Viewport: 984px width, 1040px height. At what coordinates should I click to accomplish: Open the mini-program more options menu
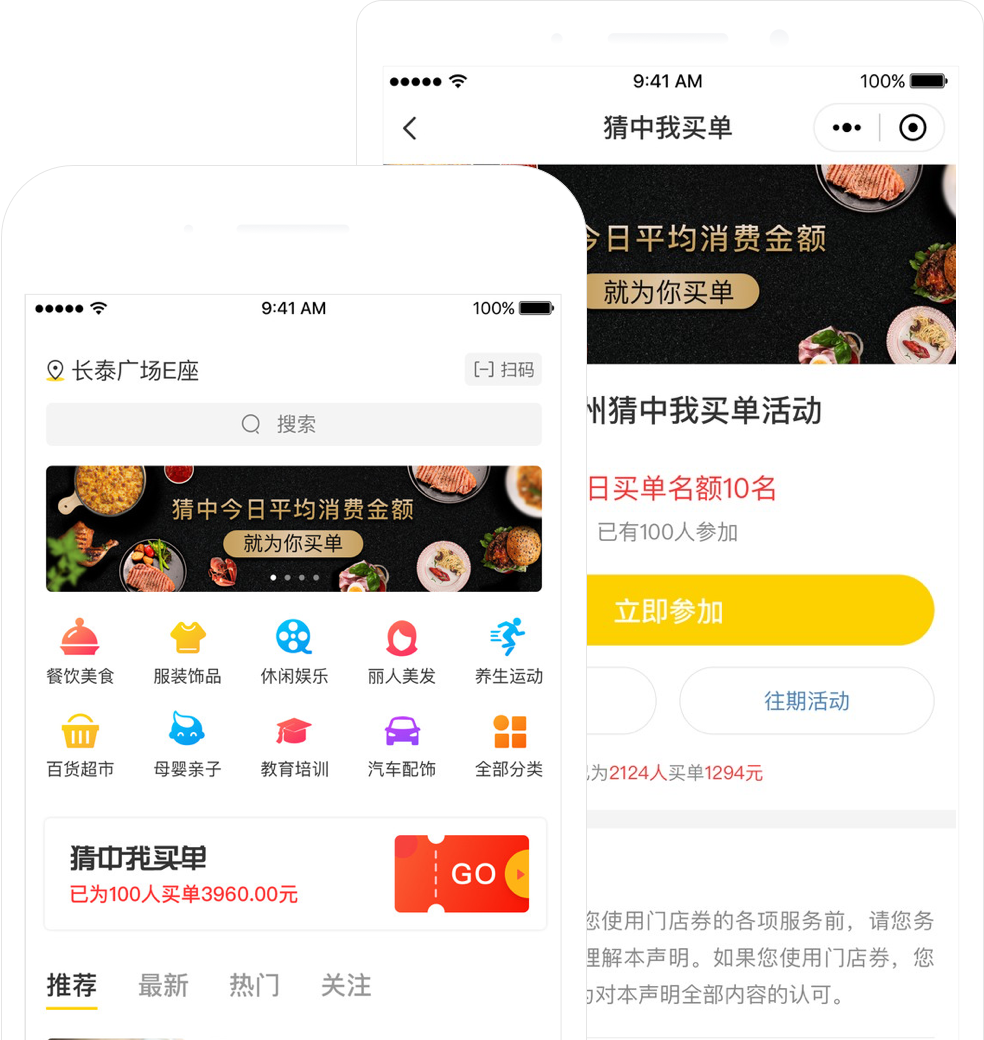pyautogui.click(x=846, y=128)
